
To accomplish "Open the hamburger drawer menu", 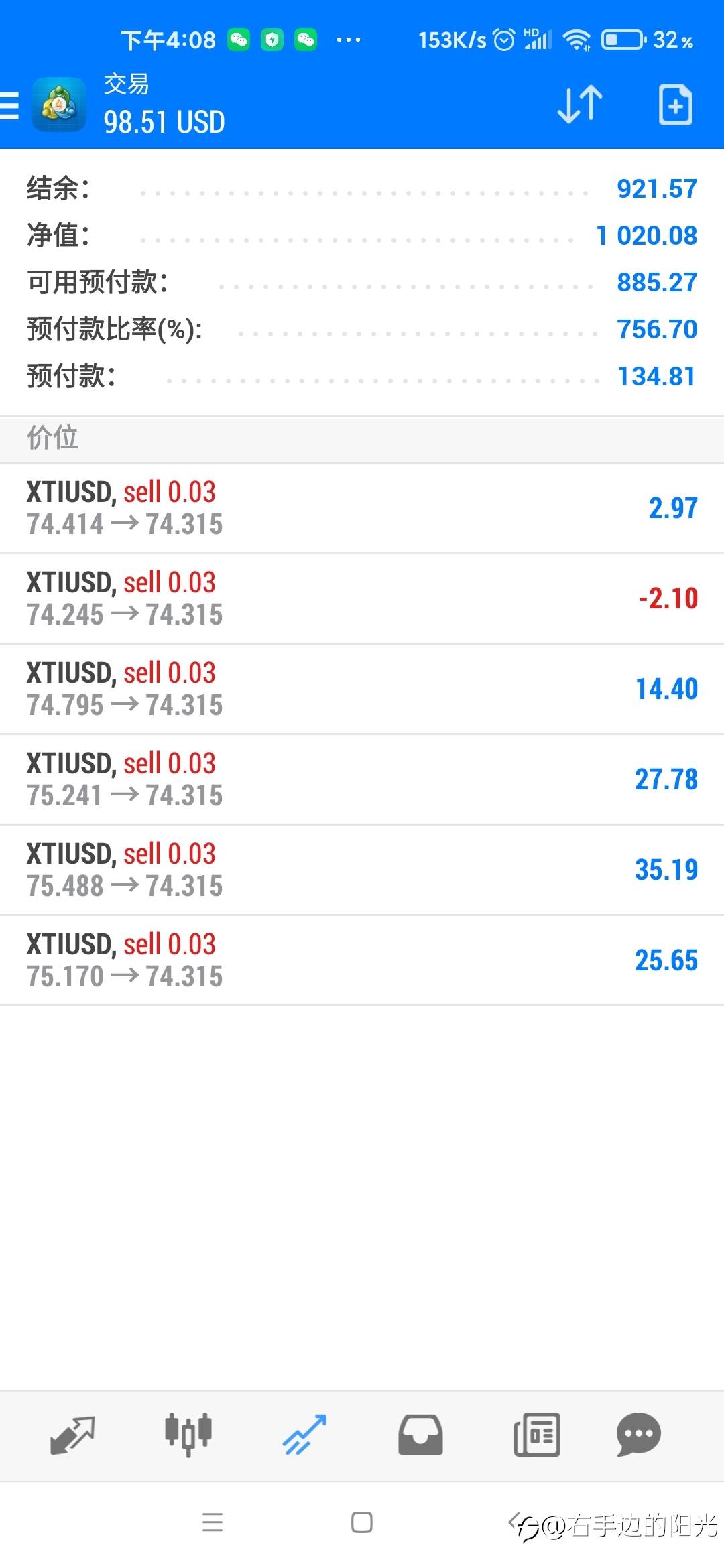I will [x=9, y=105].
